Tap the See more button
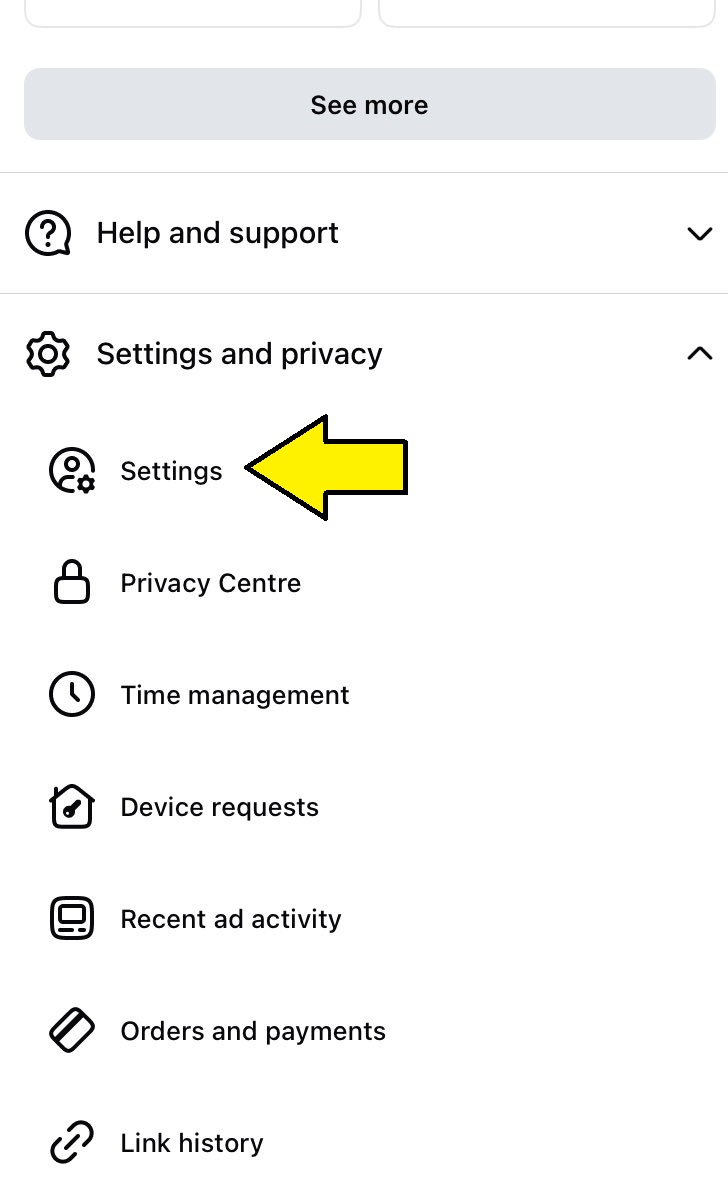Image resolution: width=728 pixels, height=1196 pixels. coord(368,104)
